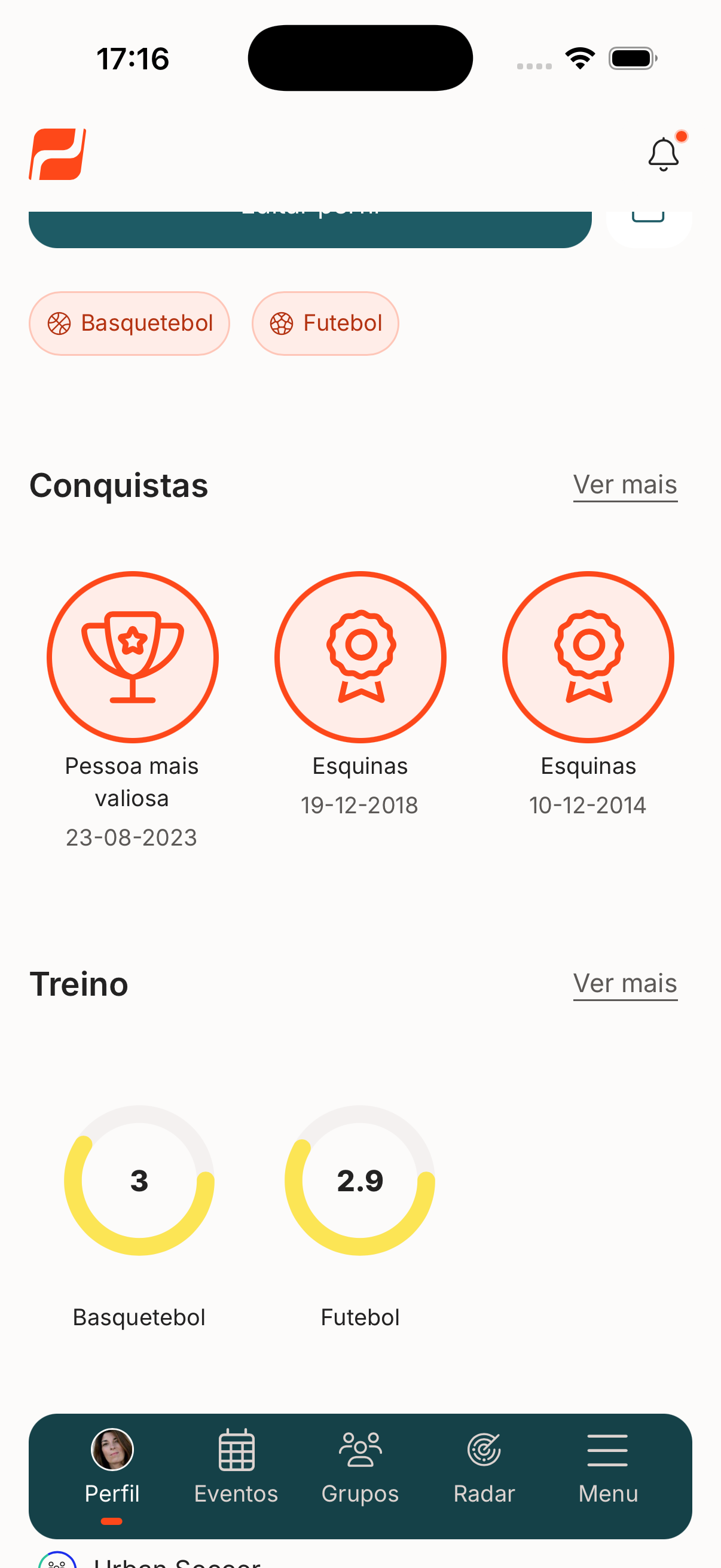Select the Basquetebol sport chip
Viewport: 721px width, 1568px height.
129,322
